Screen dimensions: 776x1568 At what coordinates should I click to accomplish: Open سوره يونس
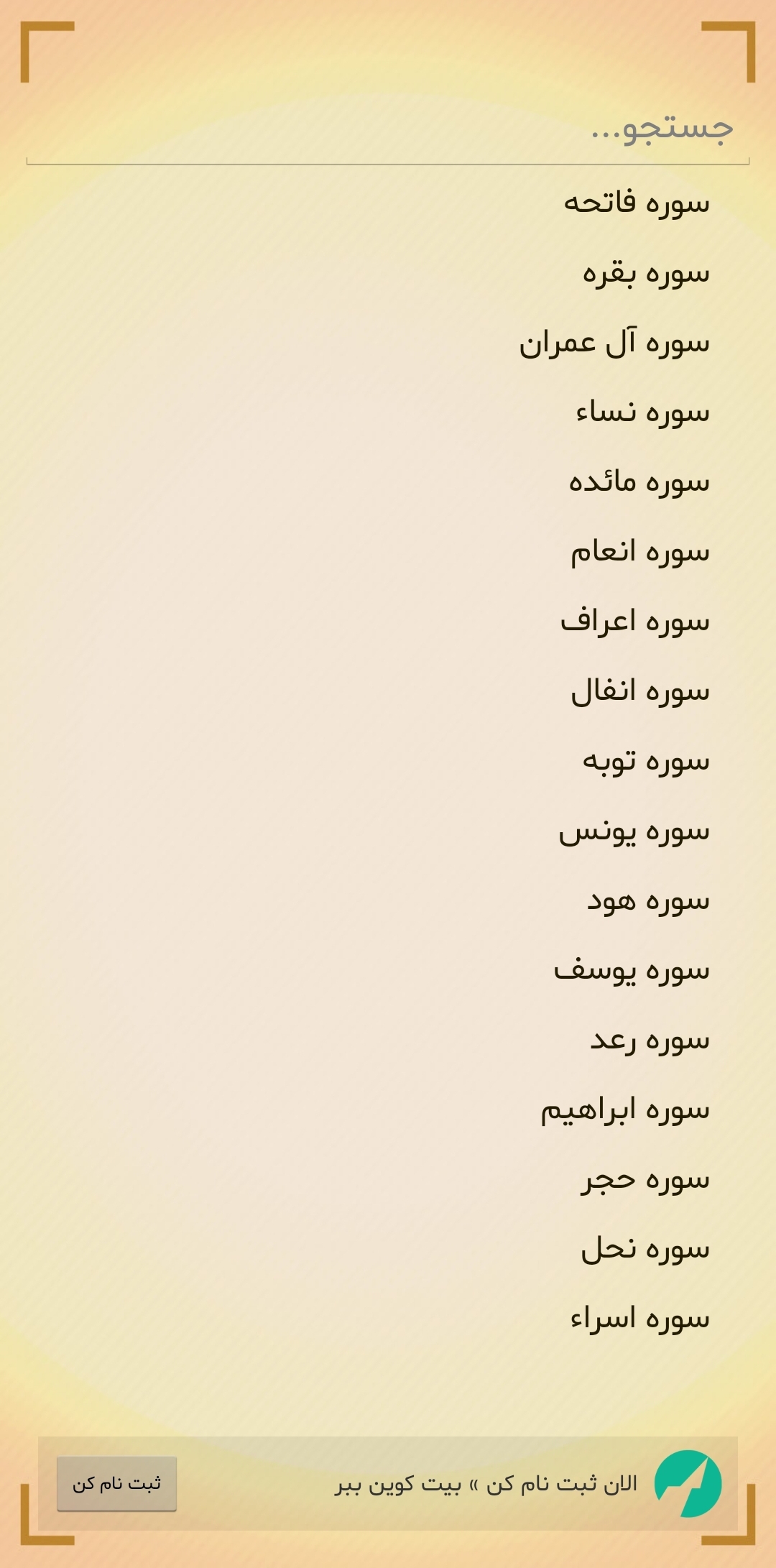pos(388,830)
